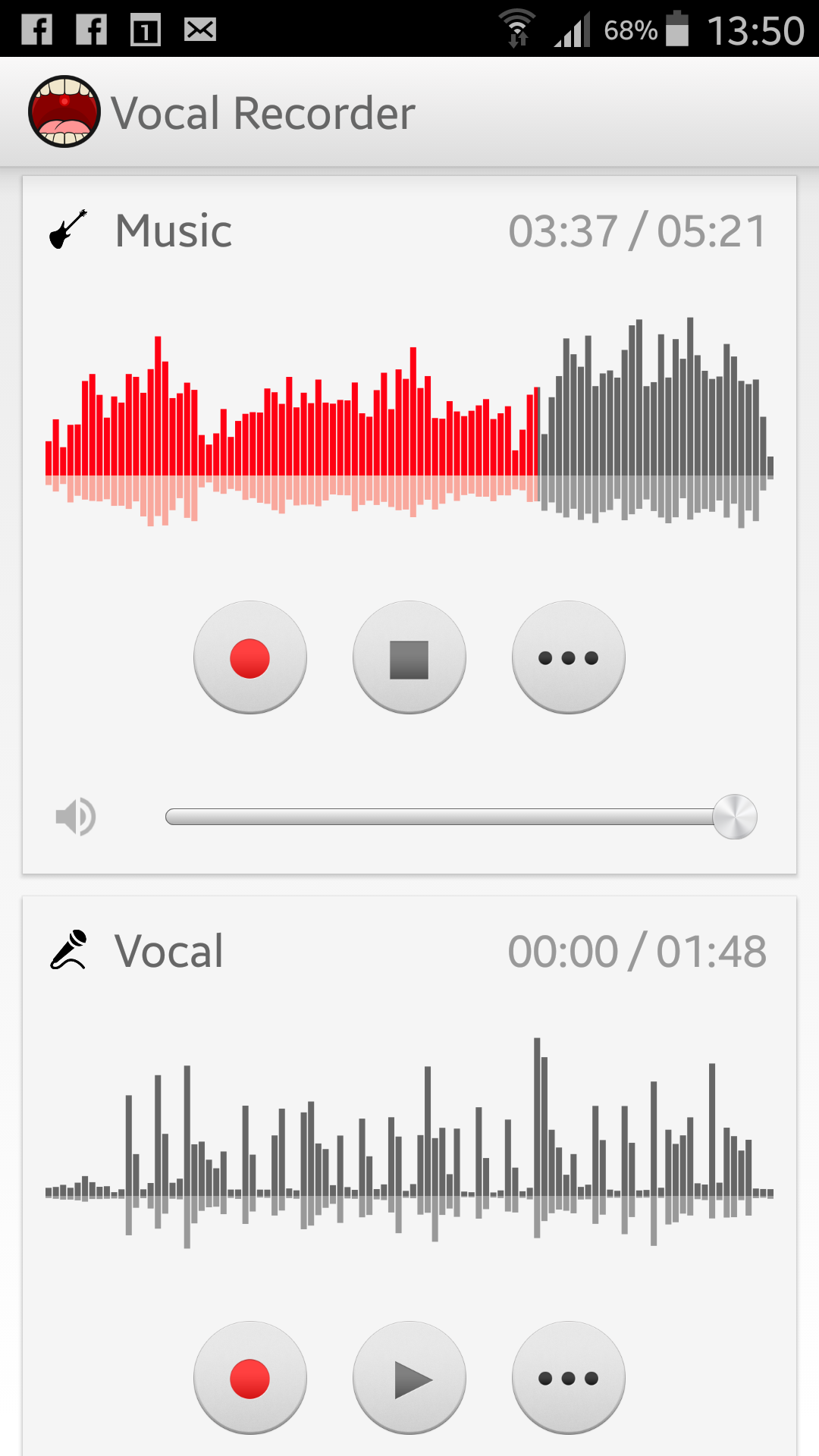
Task: Start recording in the Music section
Action: coord(250,657)
